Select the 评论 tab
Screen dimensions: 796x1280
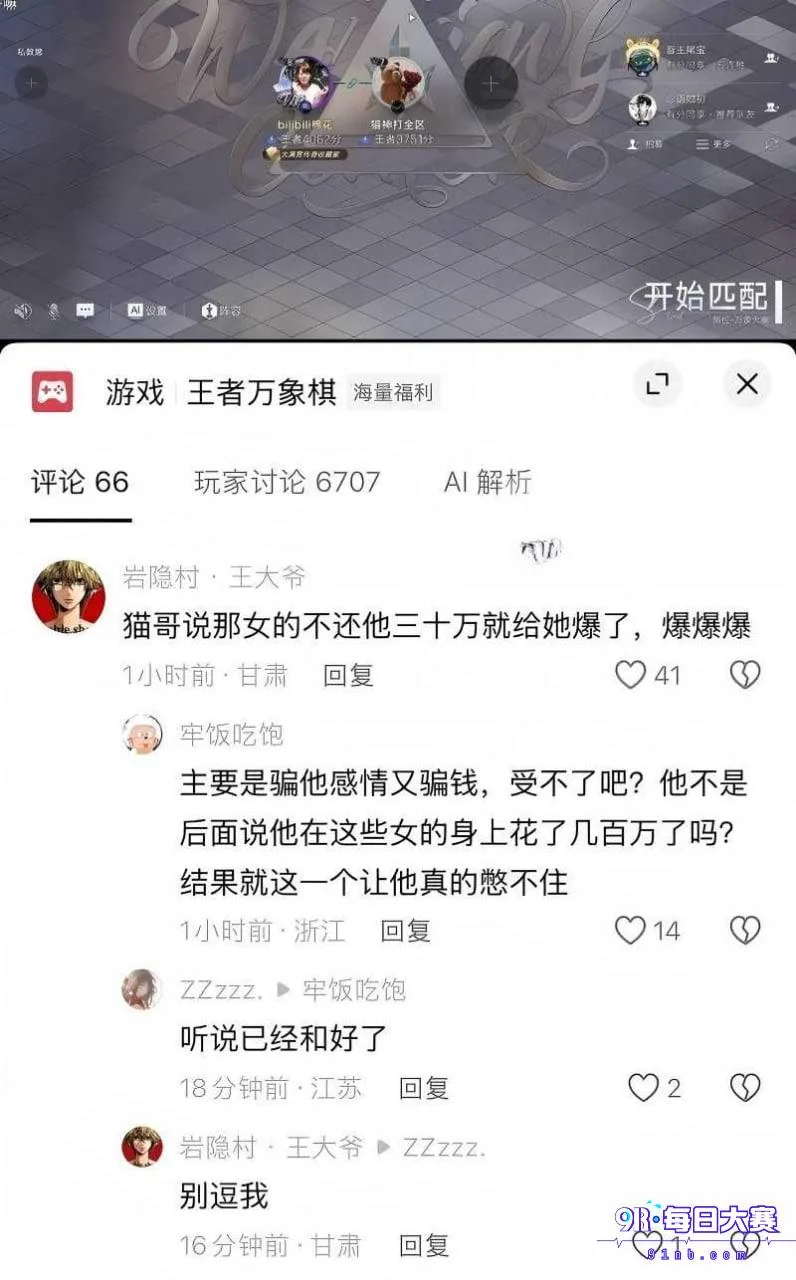pos(80,482)
